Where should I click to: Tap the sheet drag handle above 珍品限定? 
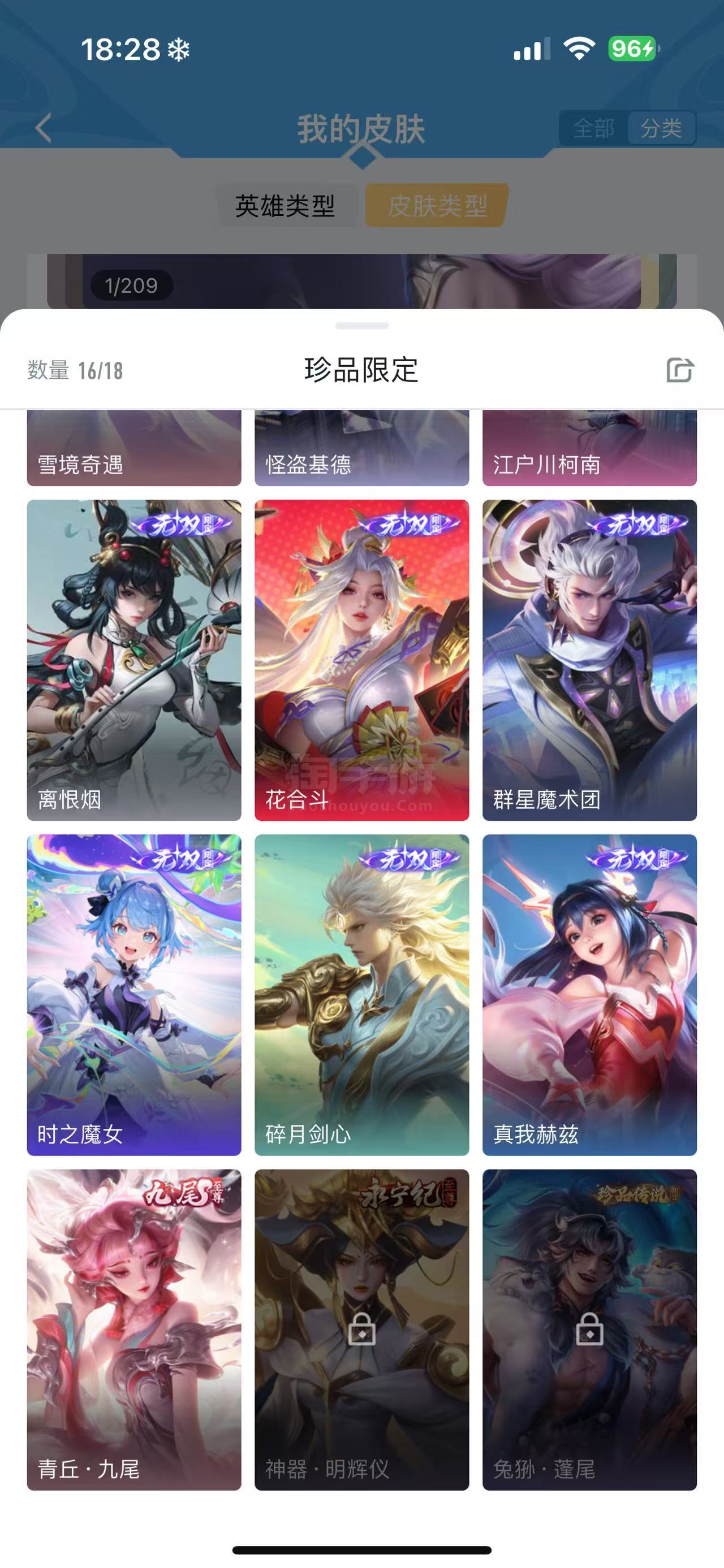coord(361,326)
